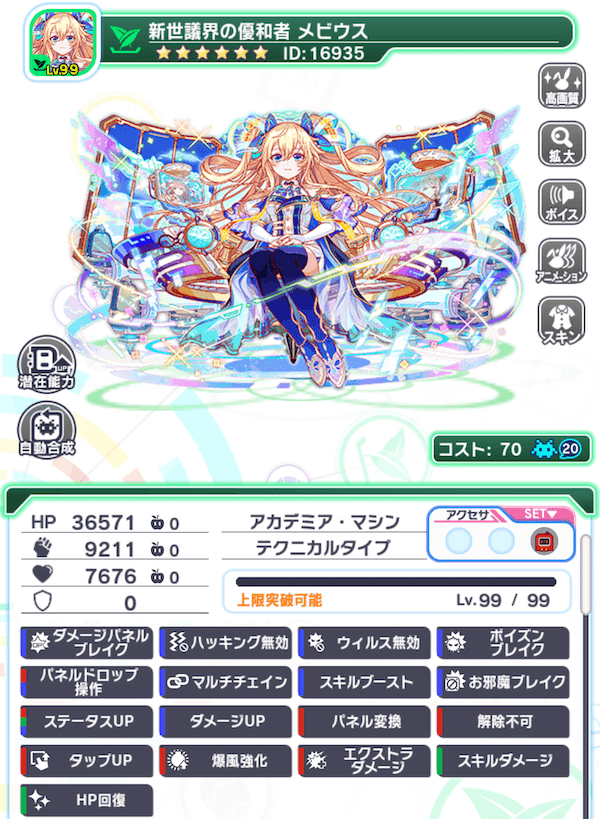Tap the equipped red accessory slot
This screenshot has width=600, height=819.
543,541
